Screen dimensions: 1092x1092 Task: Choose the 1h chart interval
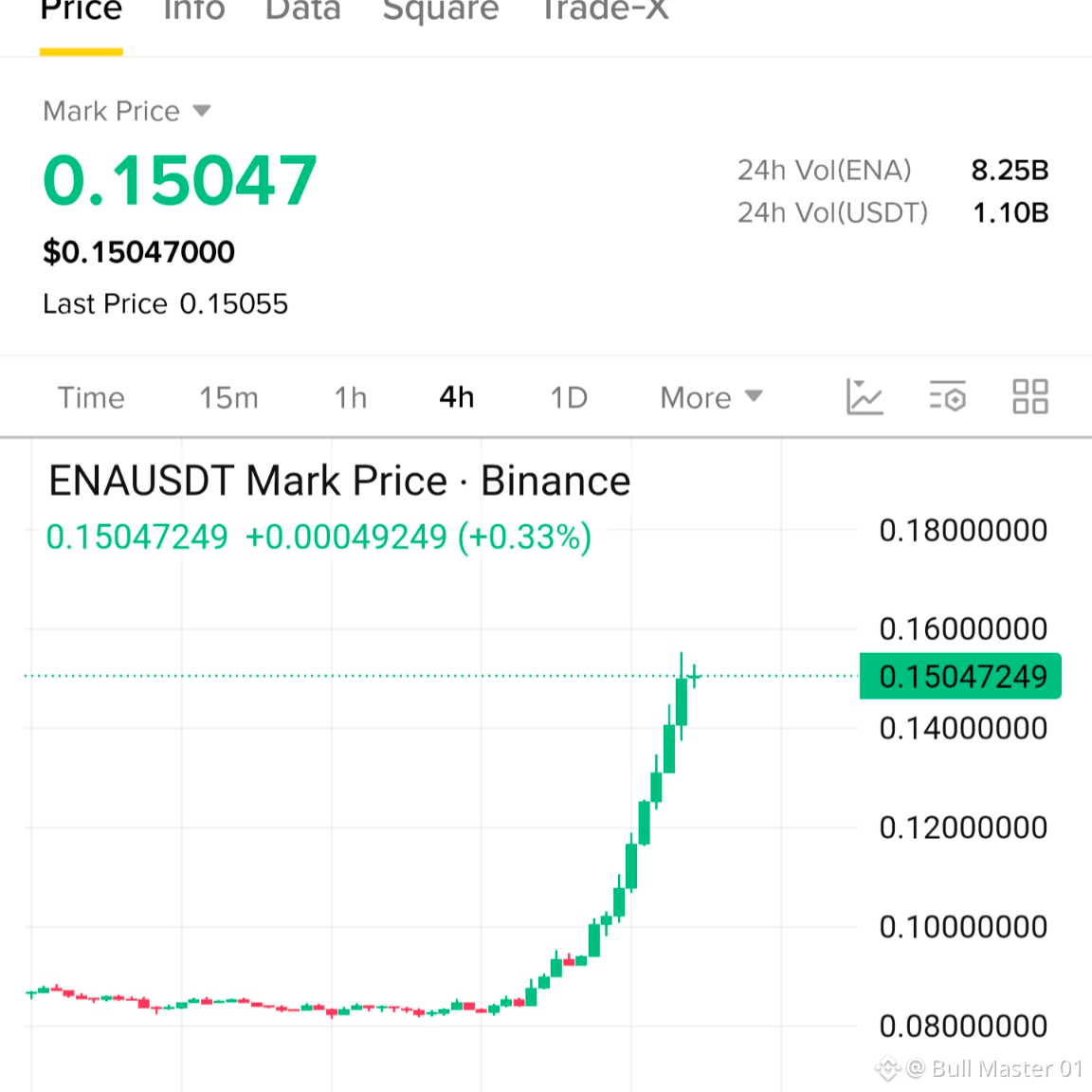(x=351, y=398)
